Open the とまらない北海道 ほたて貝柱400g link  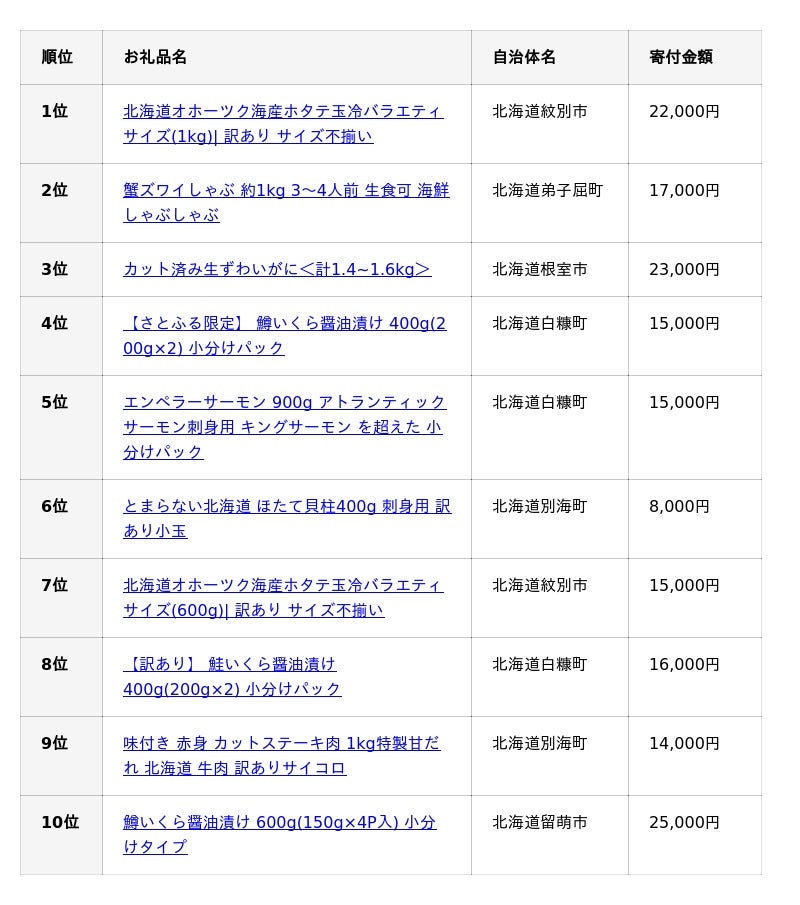click(286, 507)
